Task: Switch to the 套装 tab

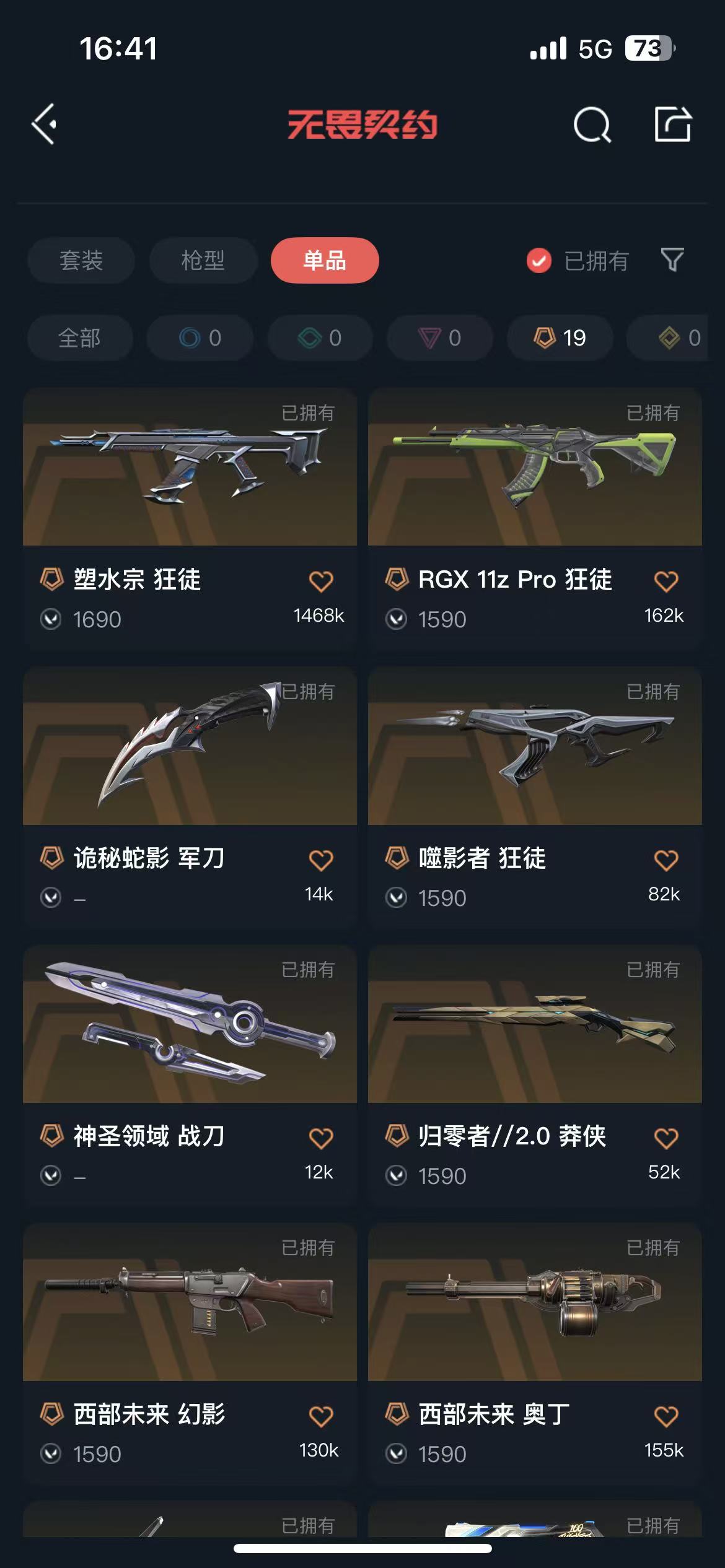Action: (x=81, y=260)
